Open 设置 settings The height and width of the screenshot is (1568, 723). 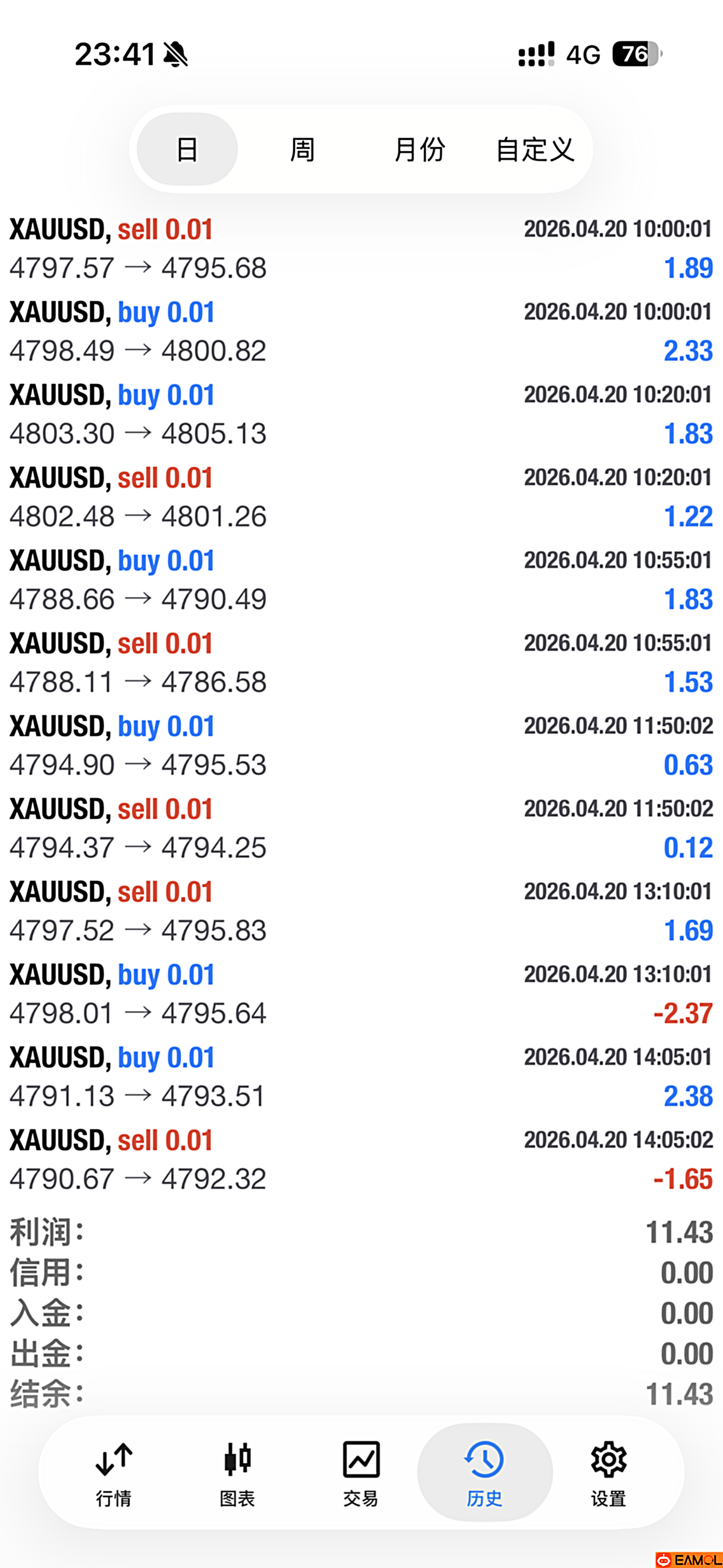pos(608,1472)
